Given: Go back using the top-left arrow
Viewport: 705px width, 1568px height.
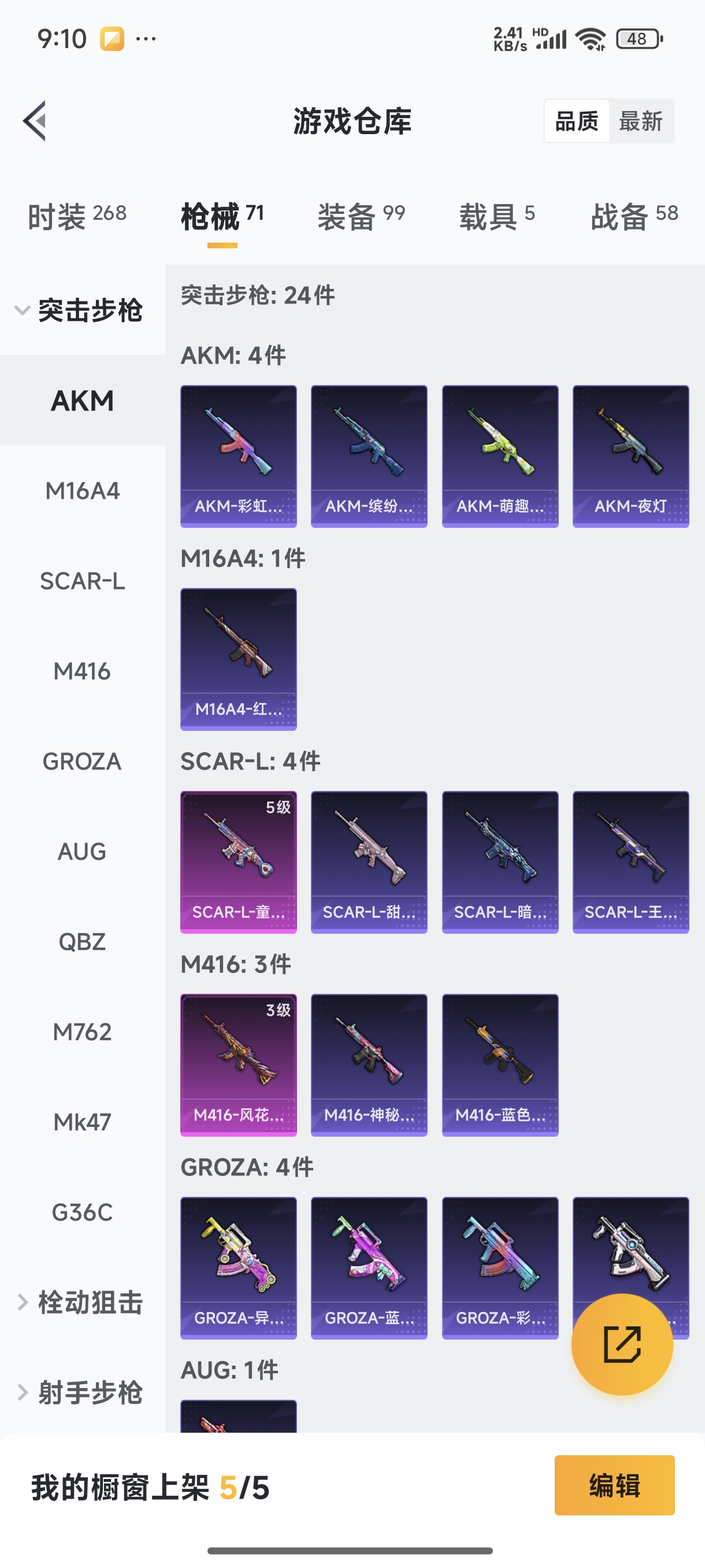Looking at the screenshot, I should click(35, 120).
